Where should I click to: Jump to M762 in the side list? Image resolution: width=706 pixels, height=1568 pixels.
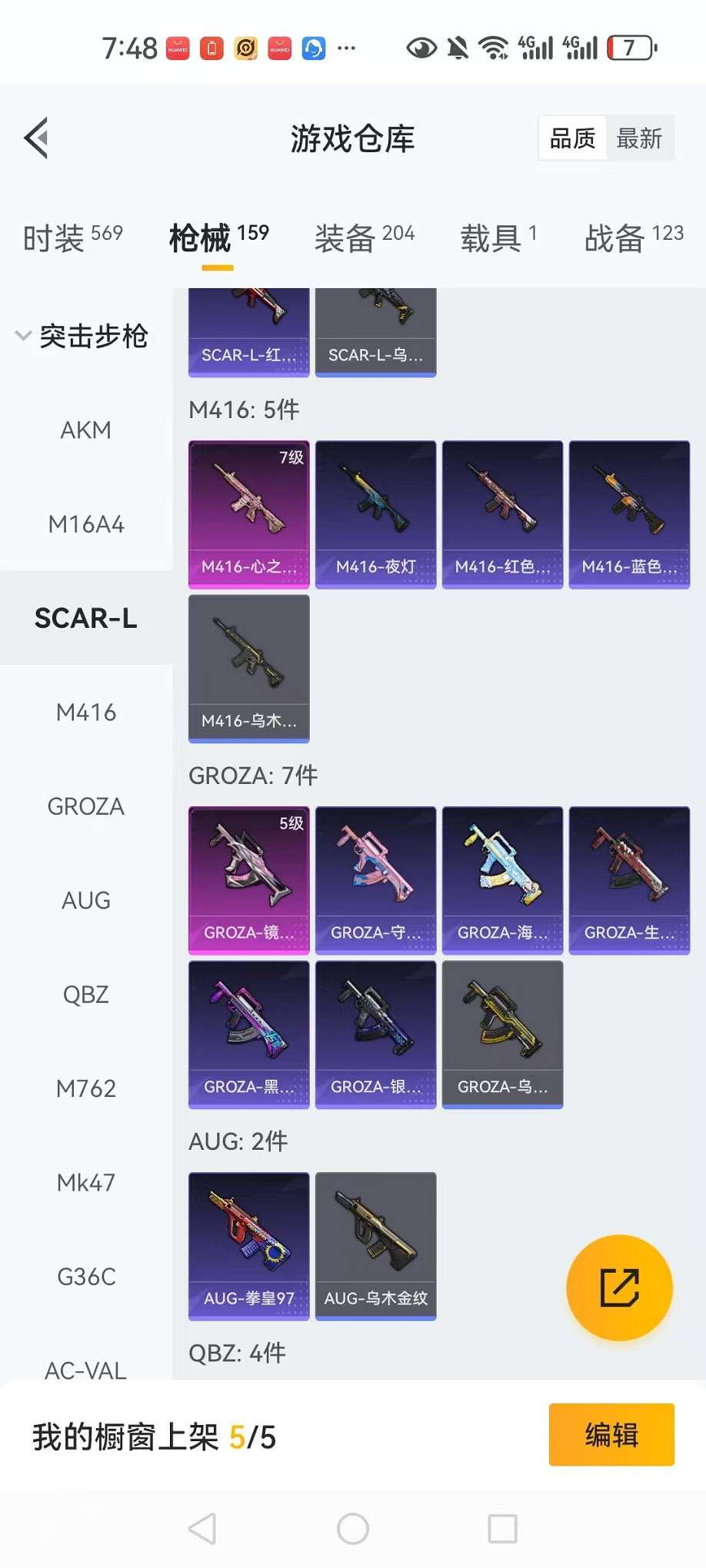tap(85, 1088)
